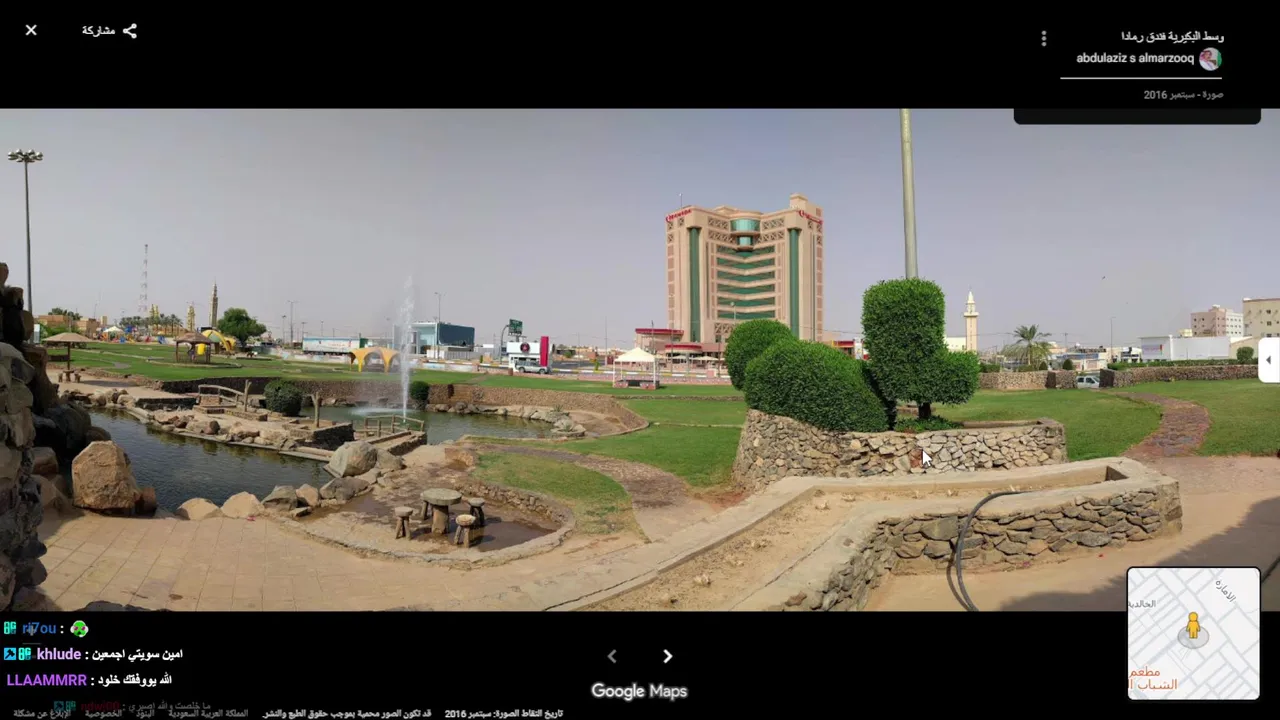Image resolution: width=1280 pixels, height=720 pixels.
Task: Go back to the previous photo
Action: point(612,656)
